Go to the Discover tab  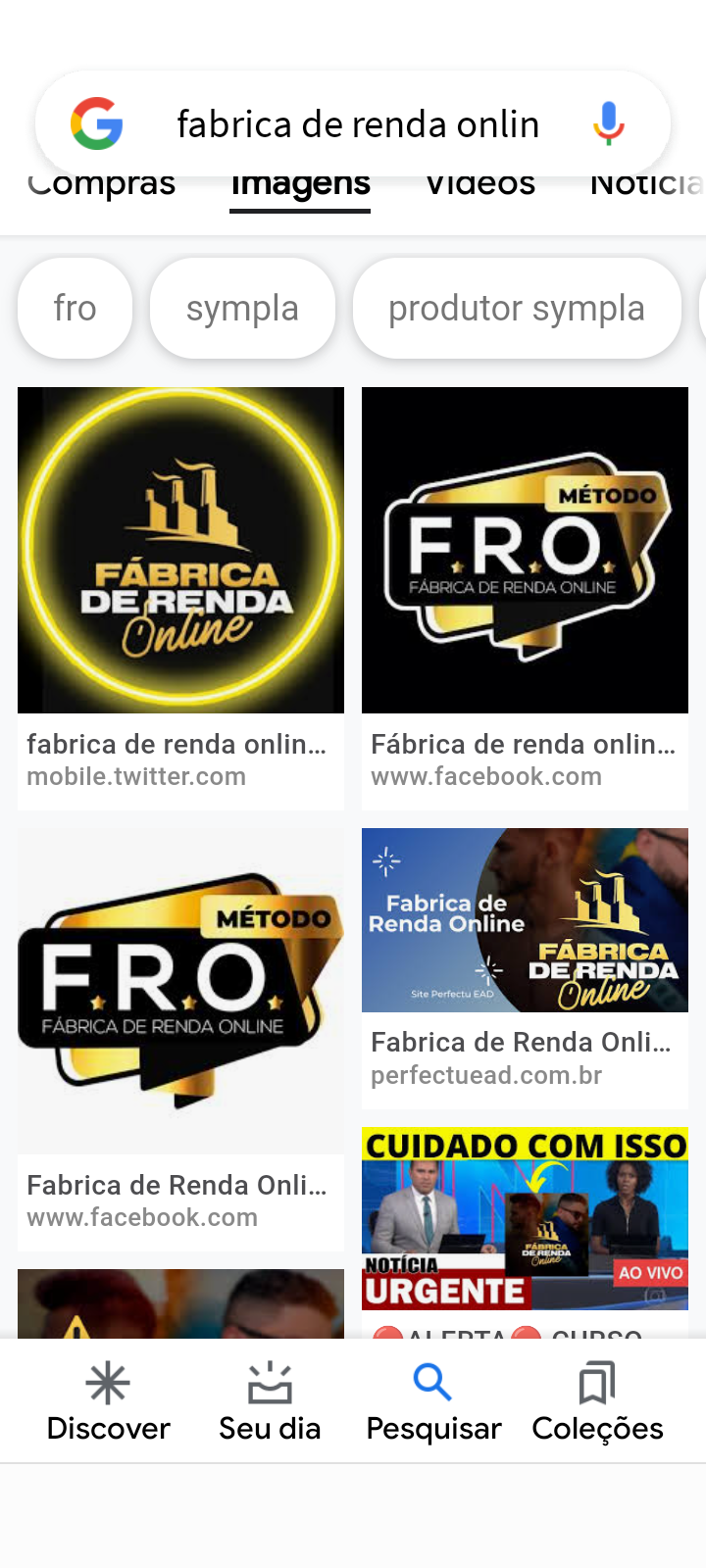[x=108, y=1401]
